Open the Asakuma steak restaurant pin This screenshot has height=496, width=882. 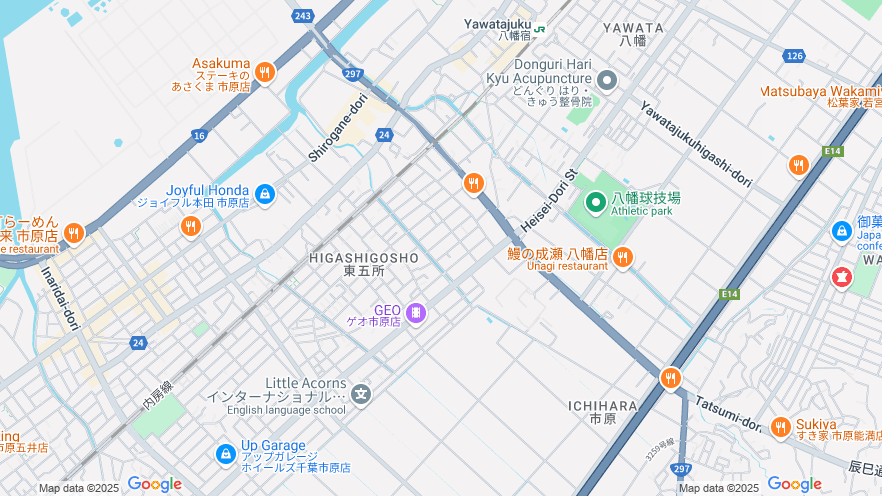point(264,72)
